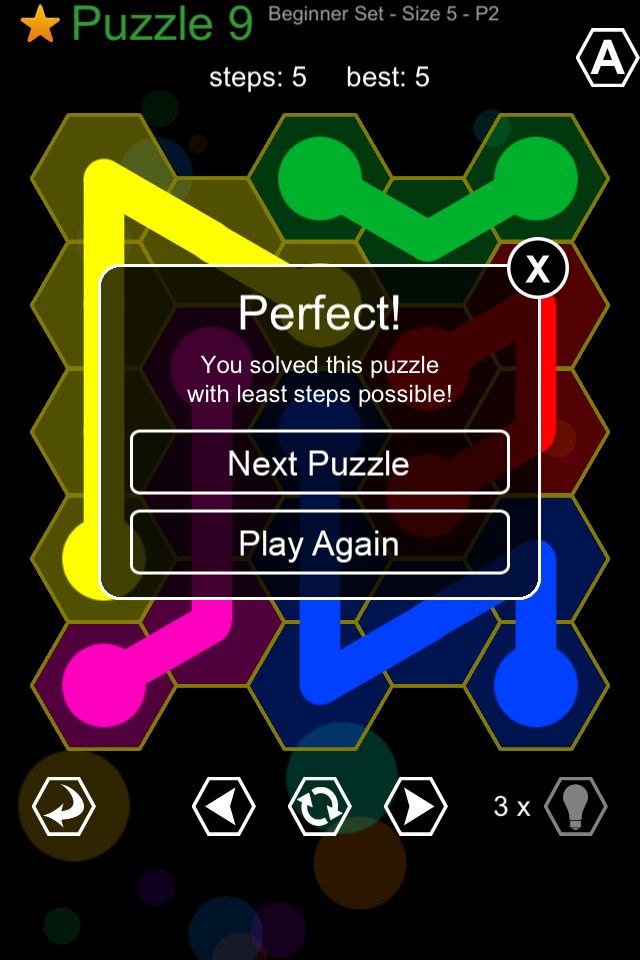
Task: Tap the curved back arrow hexagon
Action: tap(64, 806)
